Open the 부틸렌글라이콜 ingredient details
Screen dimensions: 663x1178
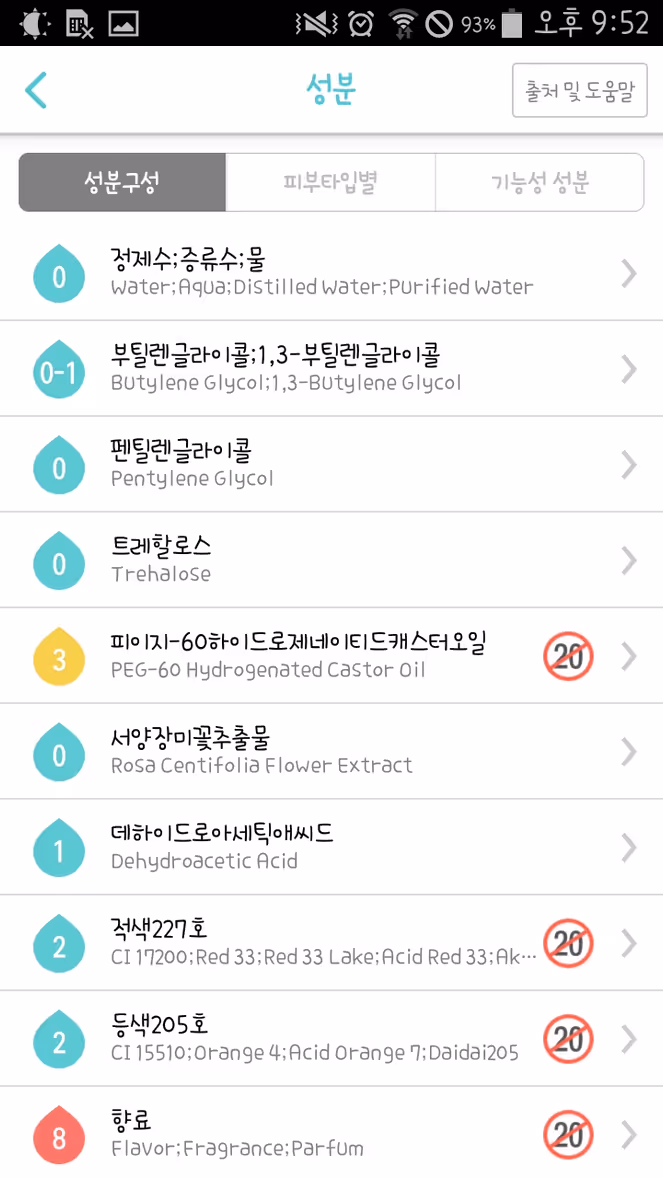(x=332, y=369)
